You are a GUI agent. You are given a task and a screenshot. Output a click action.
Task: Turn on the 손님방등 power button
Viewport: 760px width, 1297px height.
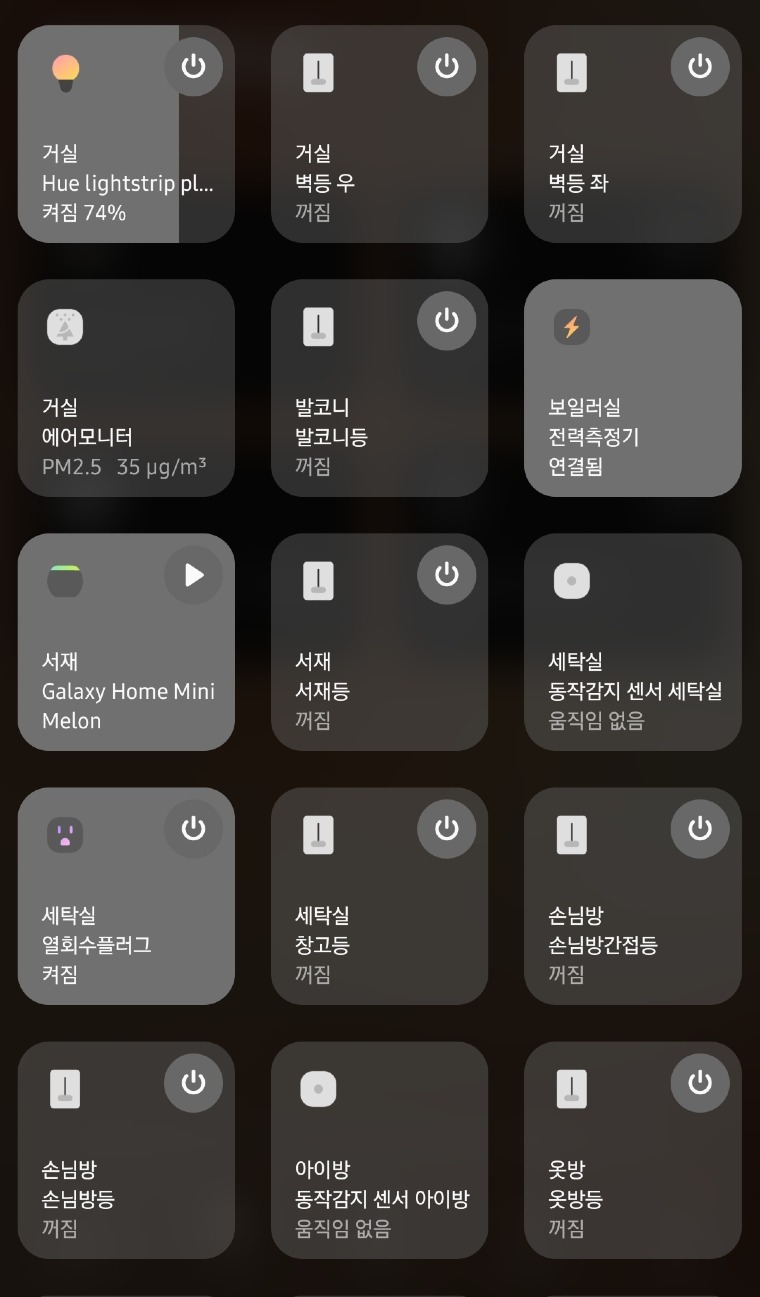(193, 1083)
